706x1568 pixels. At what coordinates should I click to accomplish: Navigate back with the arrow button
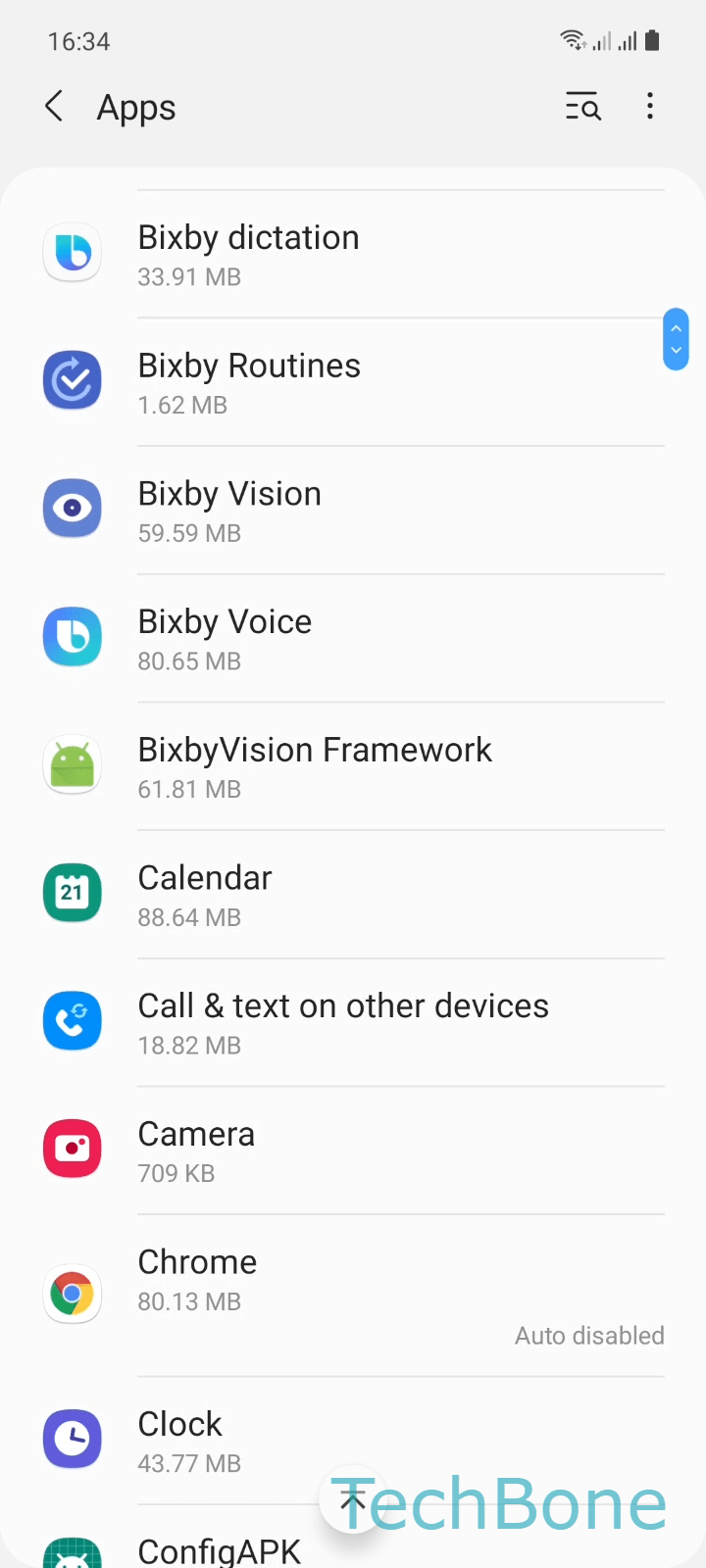click(54, 106)
